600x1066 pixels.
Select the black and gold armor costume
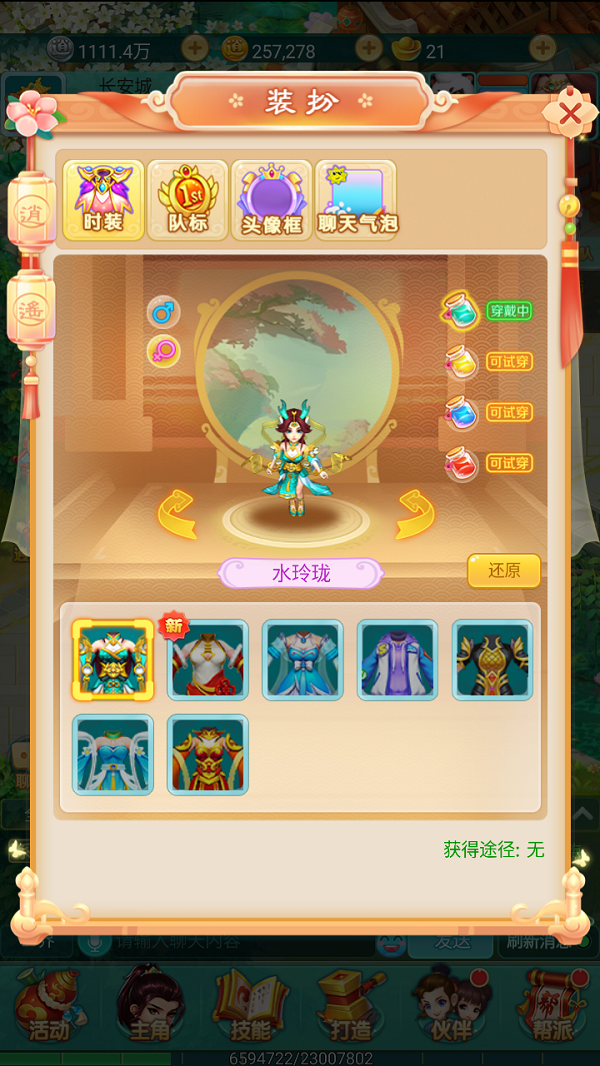[x=492, y=660]
